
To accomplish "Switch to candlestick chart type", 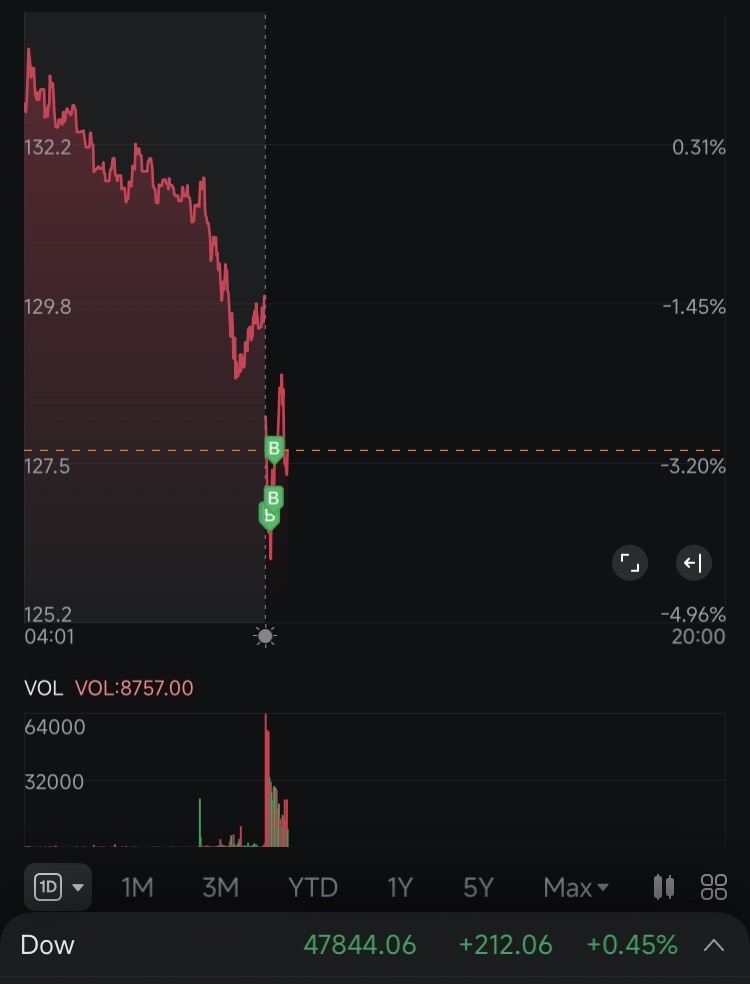I will click(663, 887).
